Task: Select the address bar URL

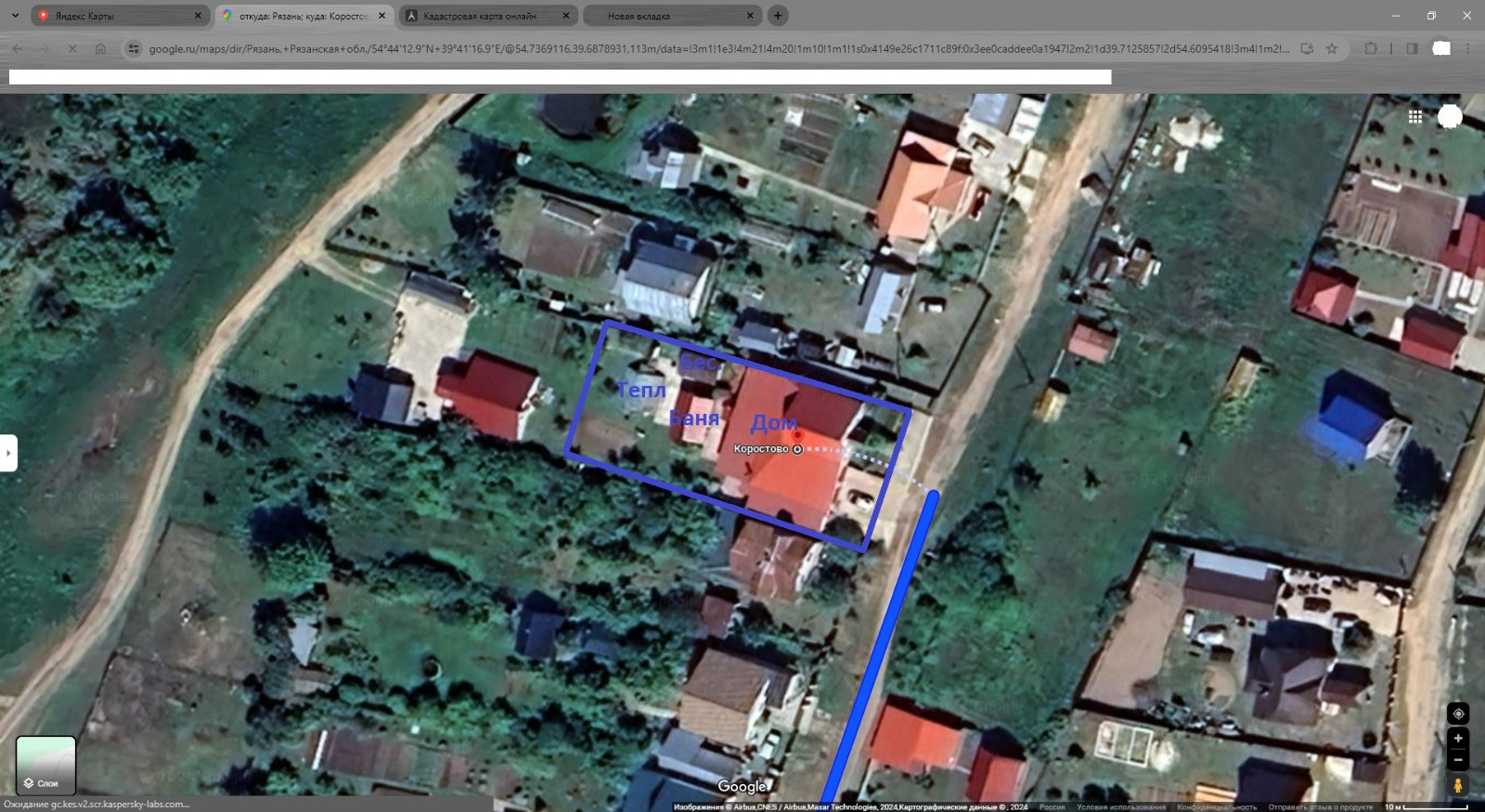Action: 718,48
